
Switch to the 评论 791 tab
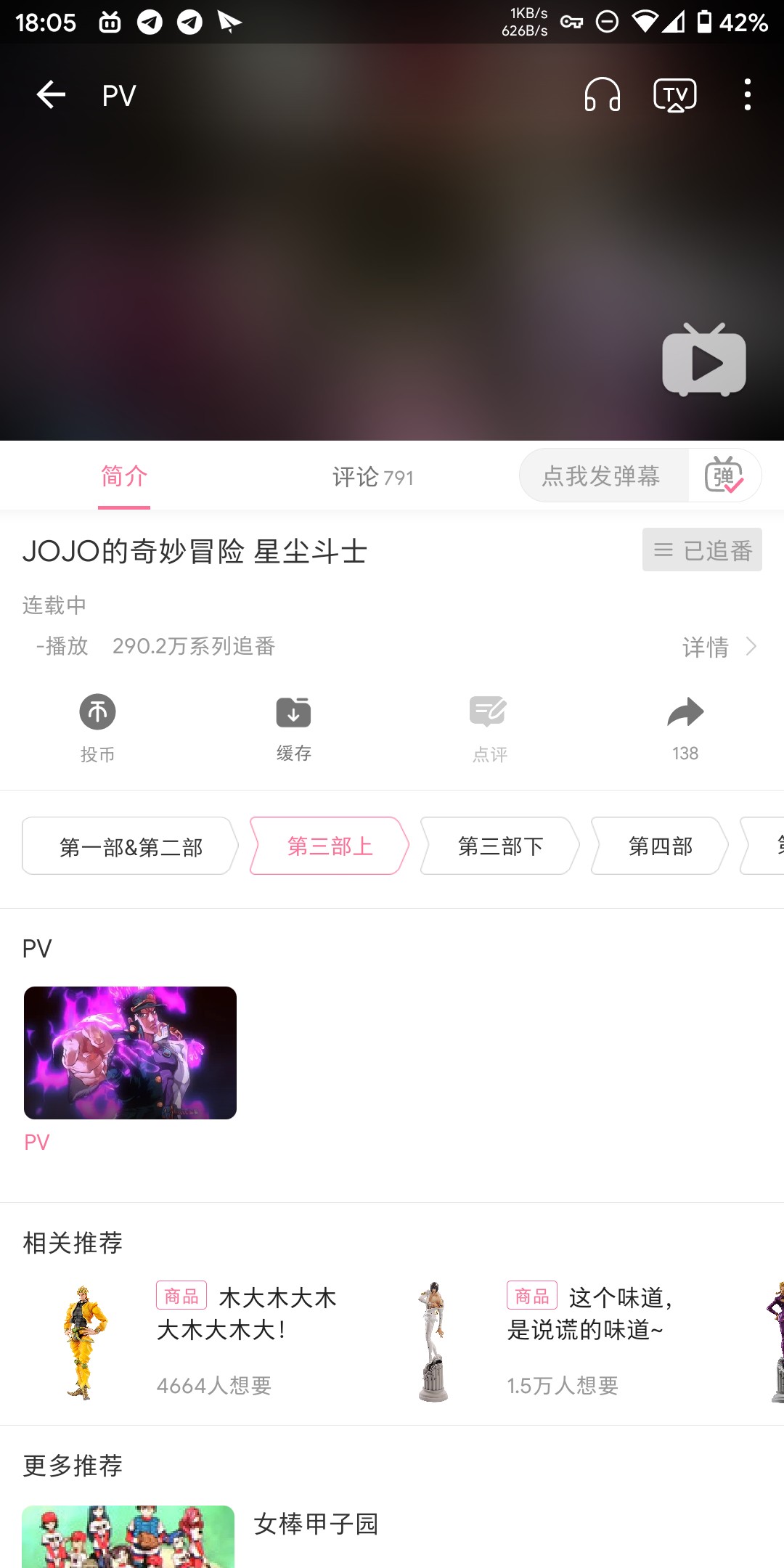click(372, 477)
